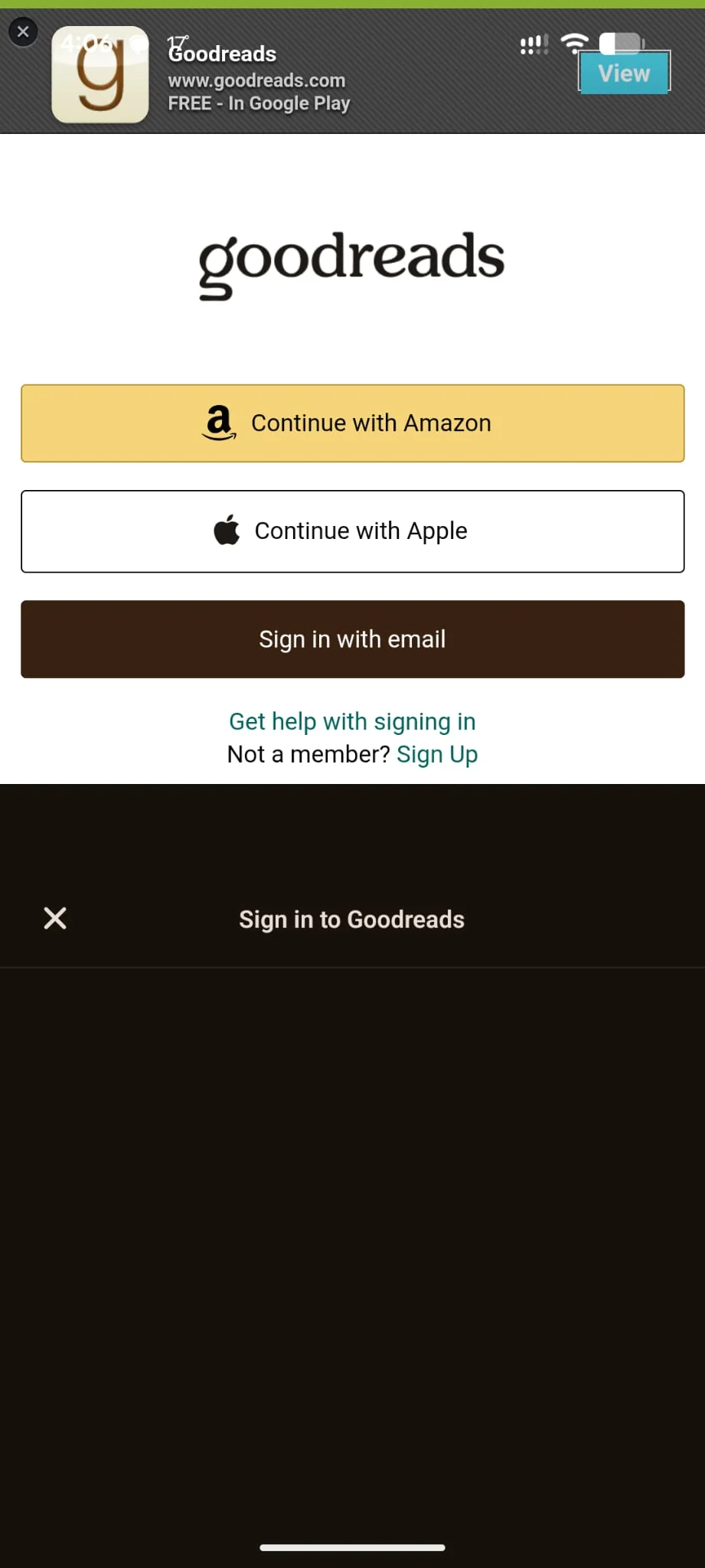The width and height of the screenshot is (705, 1568).
Task: Open www.goodreads.com from the banner
Action: point(257,80)
